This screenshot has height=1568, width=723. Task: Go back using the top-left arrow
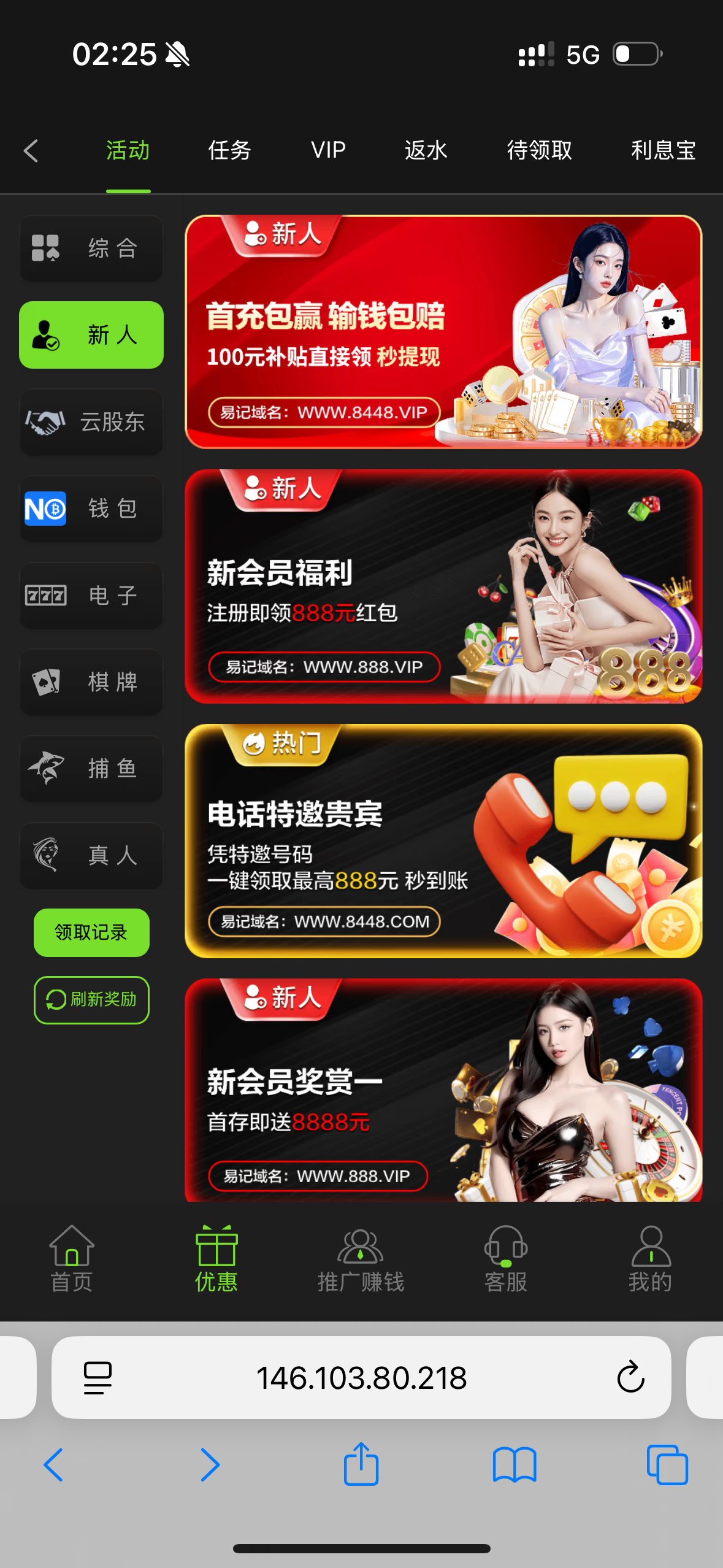click(31, 150)
